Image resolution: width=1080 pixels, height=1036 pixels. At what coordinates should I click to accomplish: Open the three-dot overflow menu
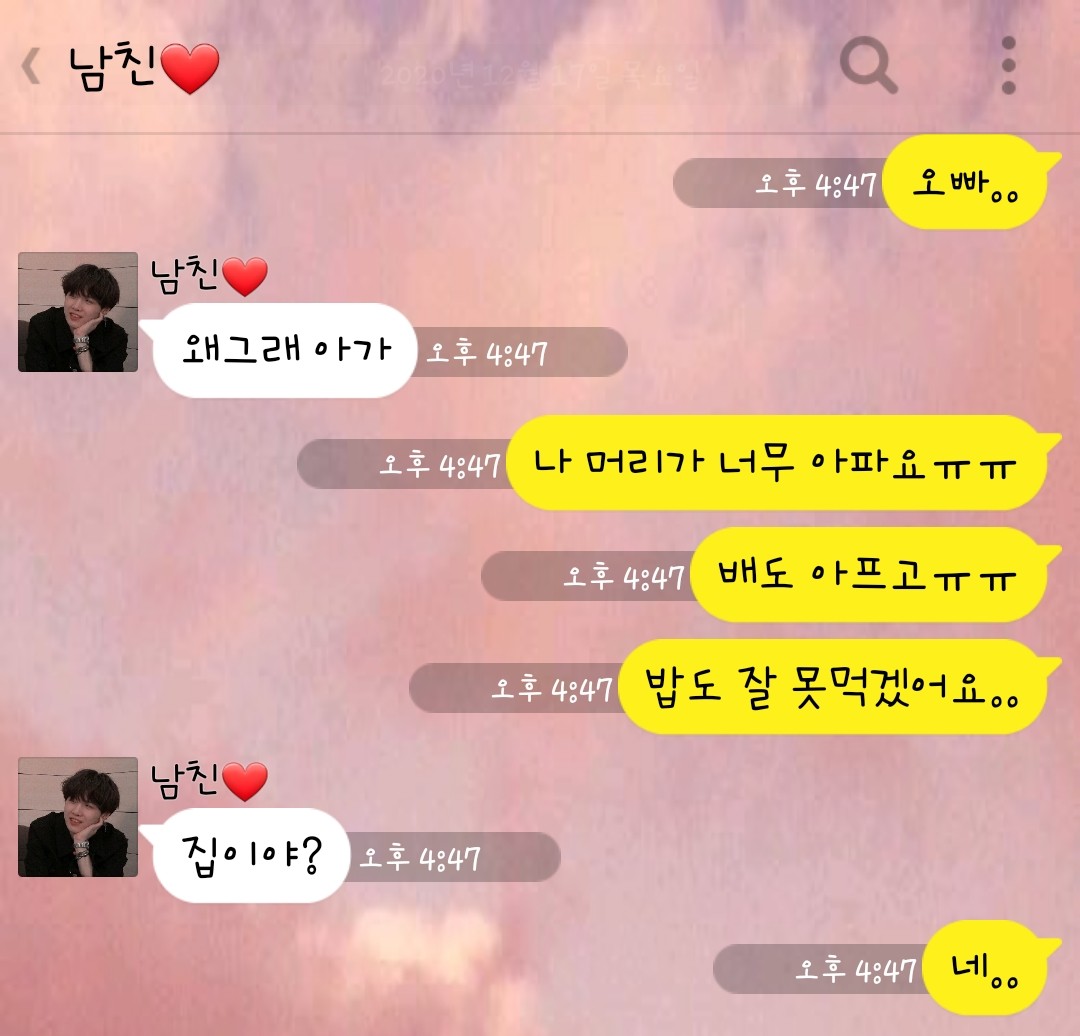[x=1008, y=66]
